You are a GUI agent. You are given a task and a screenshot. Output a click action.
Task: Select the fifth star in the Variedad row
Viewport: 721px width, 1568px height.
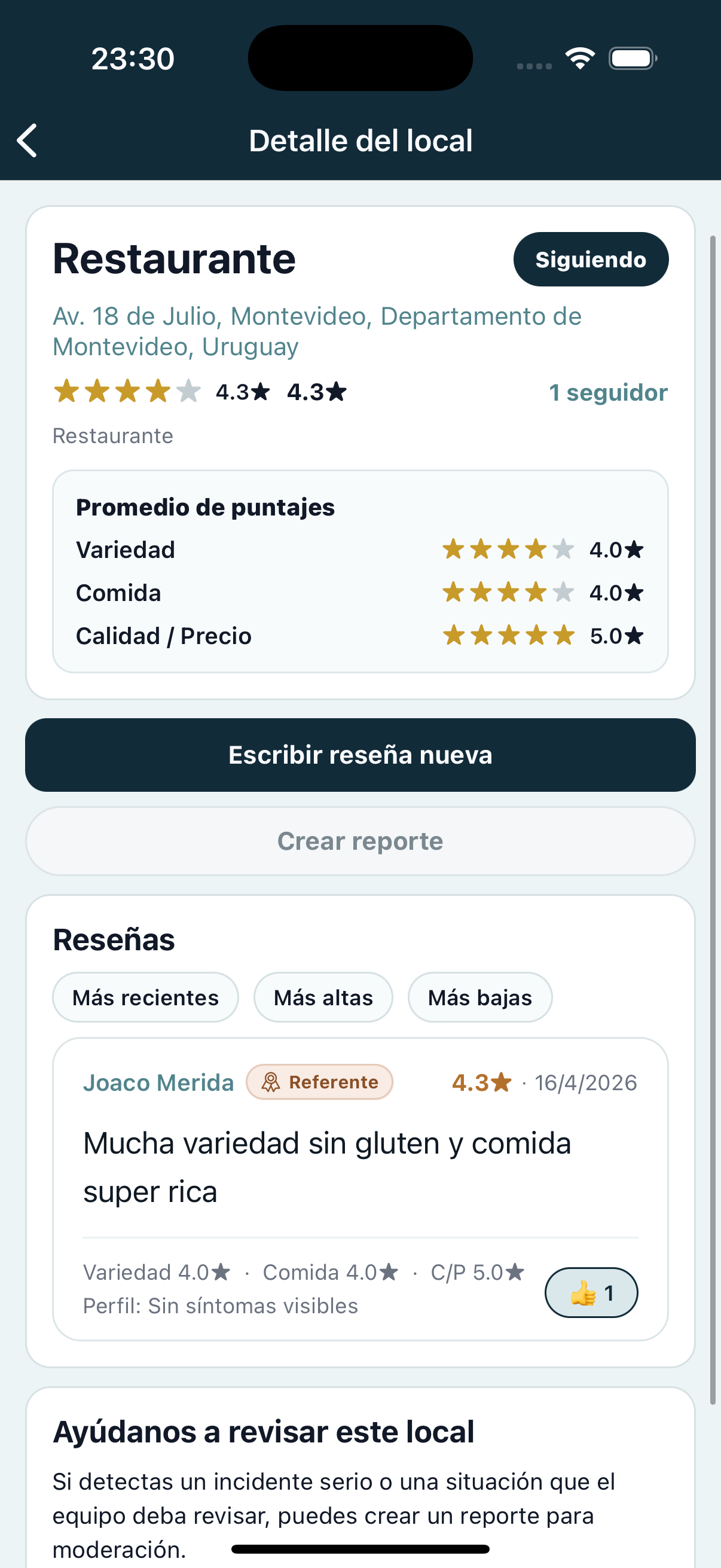(x=563, y=548)
